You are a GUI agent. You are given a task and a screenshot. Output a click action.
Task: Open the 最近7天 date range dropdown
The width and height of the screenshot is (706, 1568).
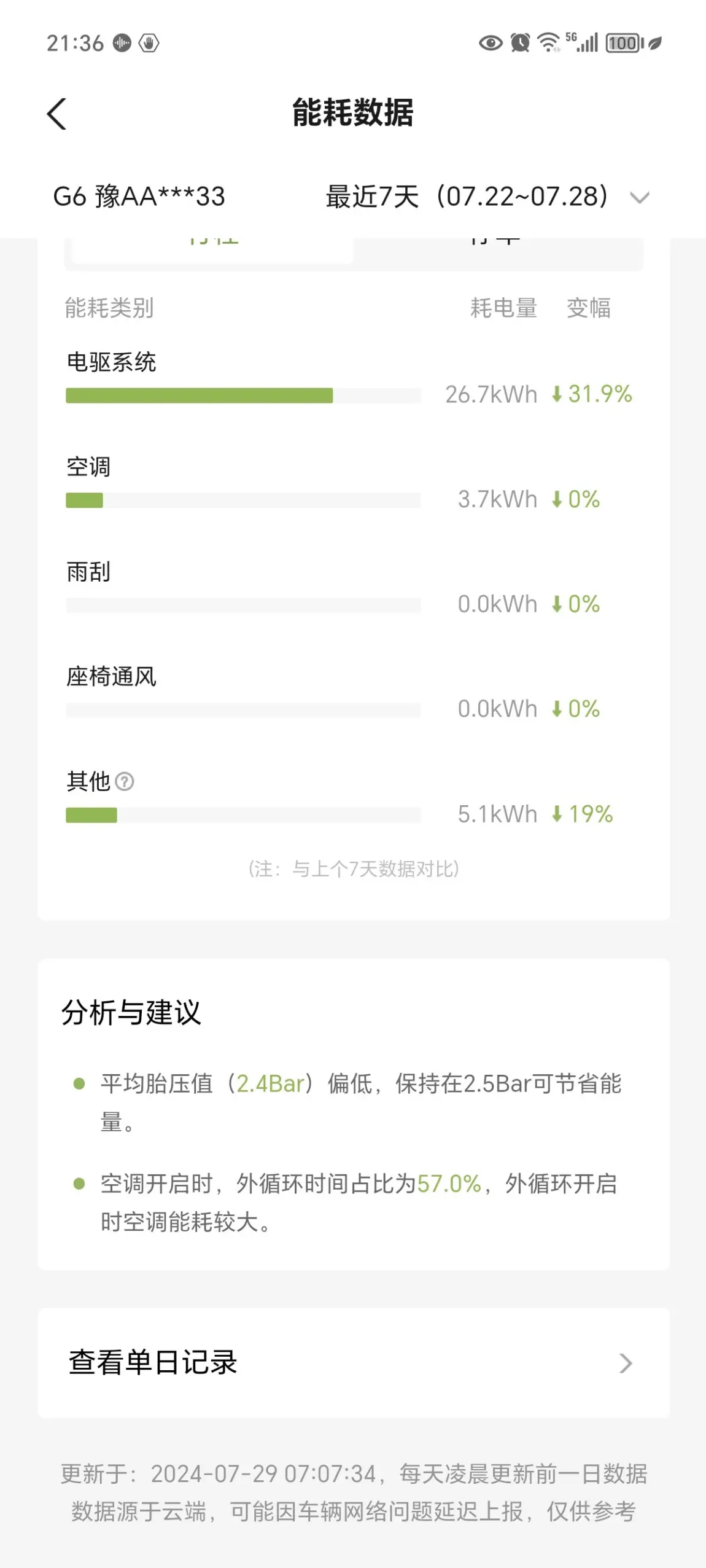coord(487,197)
